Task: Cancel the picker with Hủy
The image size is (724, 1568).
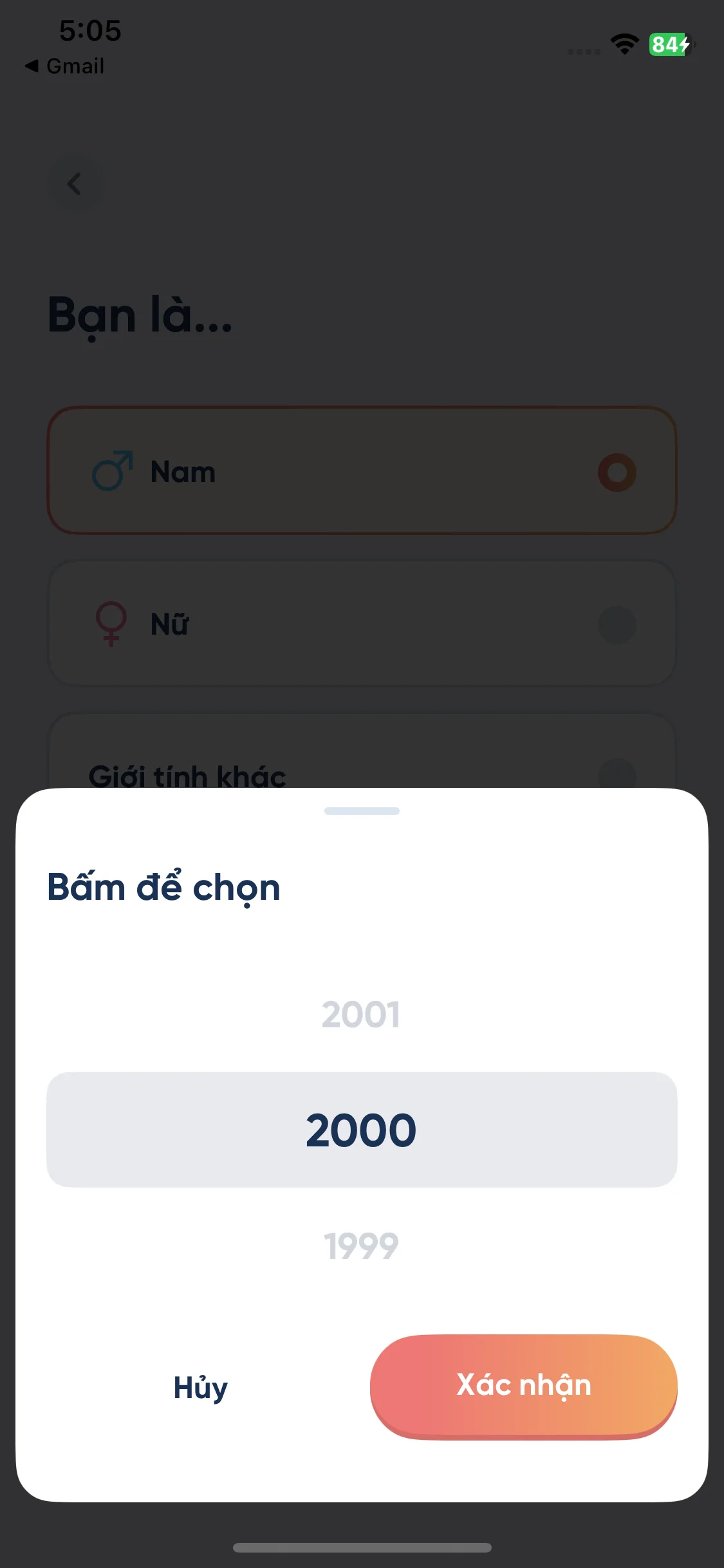Action: (x=200, y=1387)
